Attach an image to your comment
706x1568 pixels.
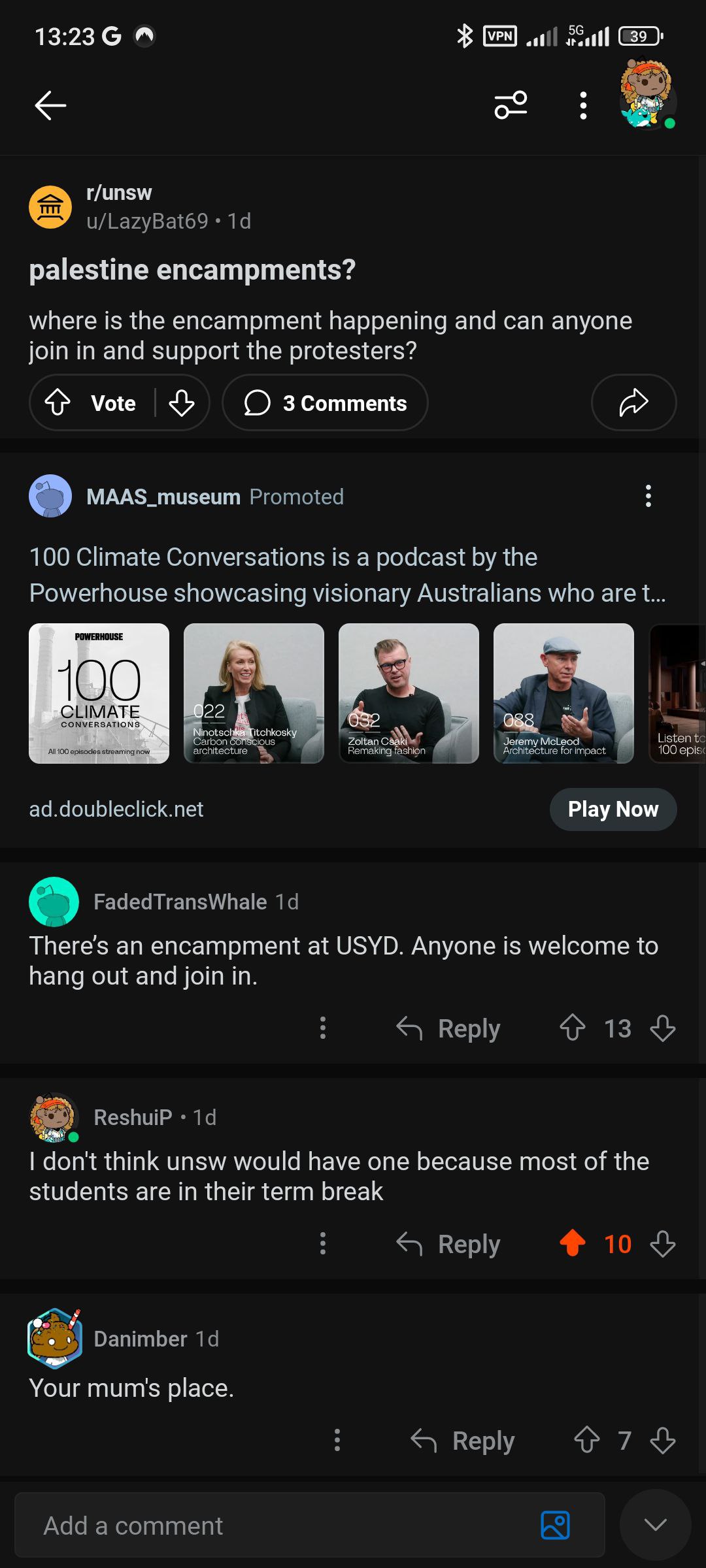click(555, 1526)
